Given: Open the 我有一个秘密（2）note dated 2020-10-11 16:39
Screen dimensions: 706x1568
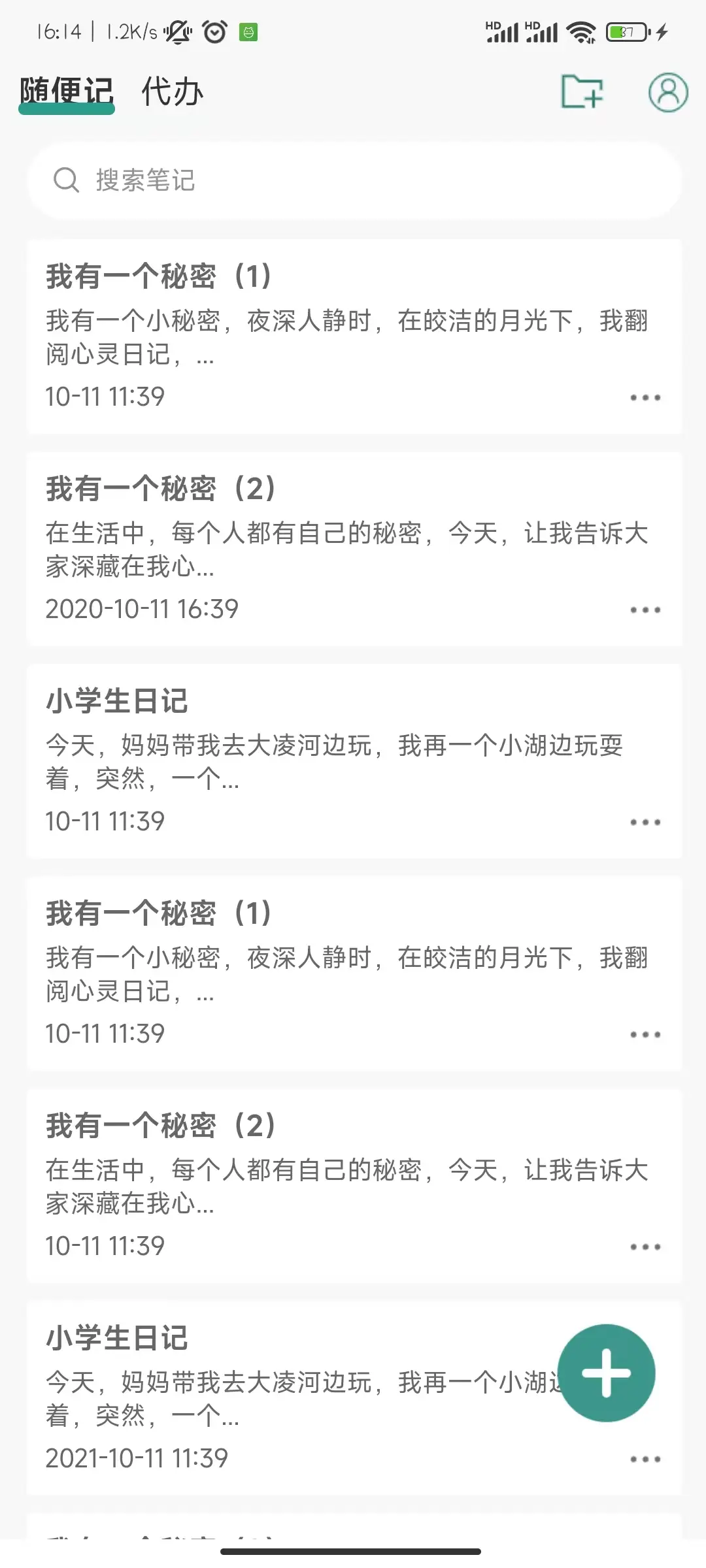Looking at the screenshot, I should (x=354, y=549).
